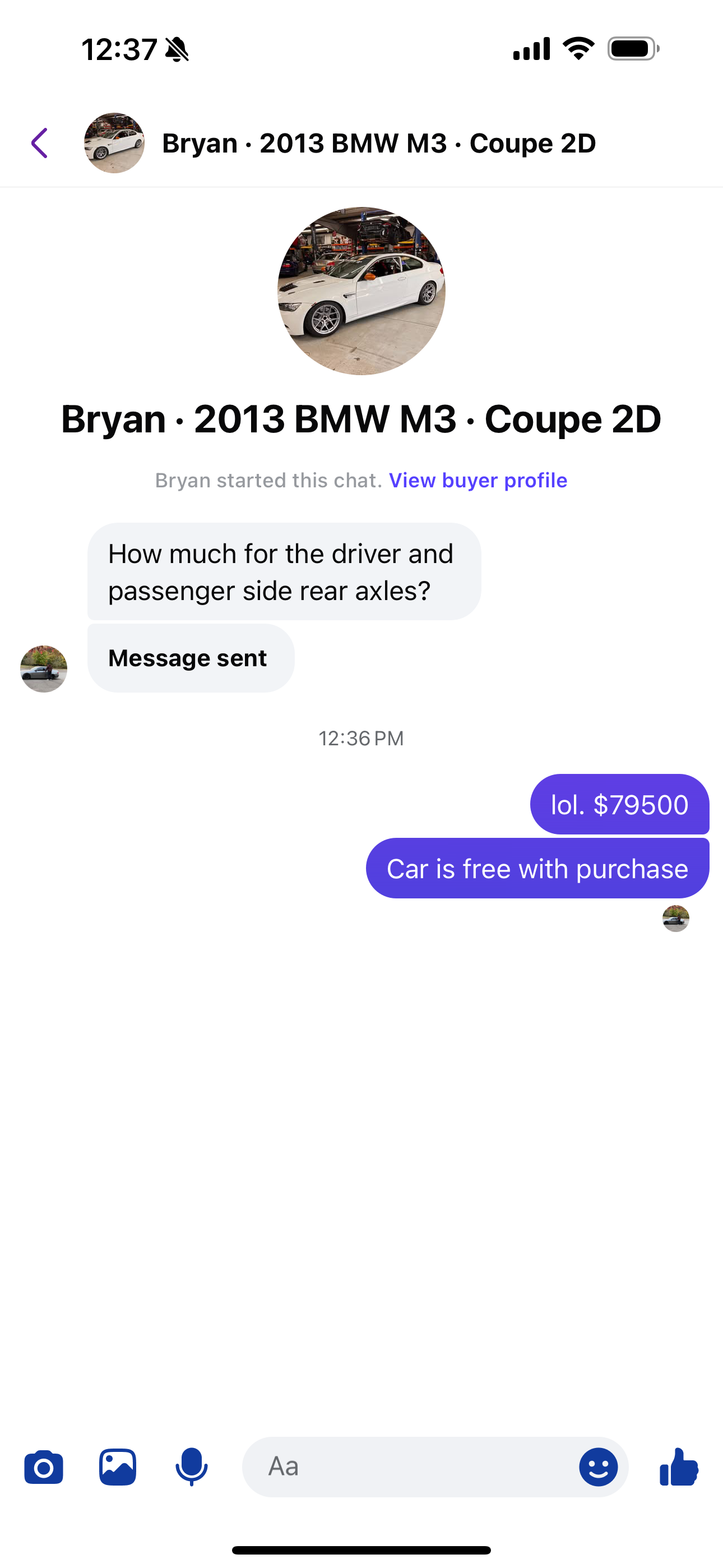Collapse the chat with the back chevron
Viewport: 723px width, 1568px height.
click(39, 143)
